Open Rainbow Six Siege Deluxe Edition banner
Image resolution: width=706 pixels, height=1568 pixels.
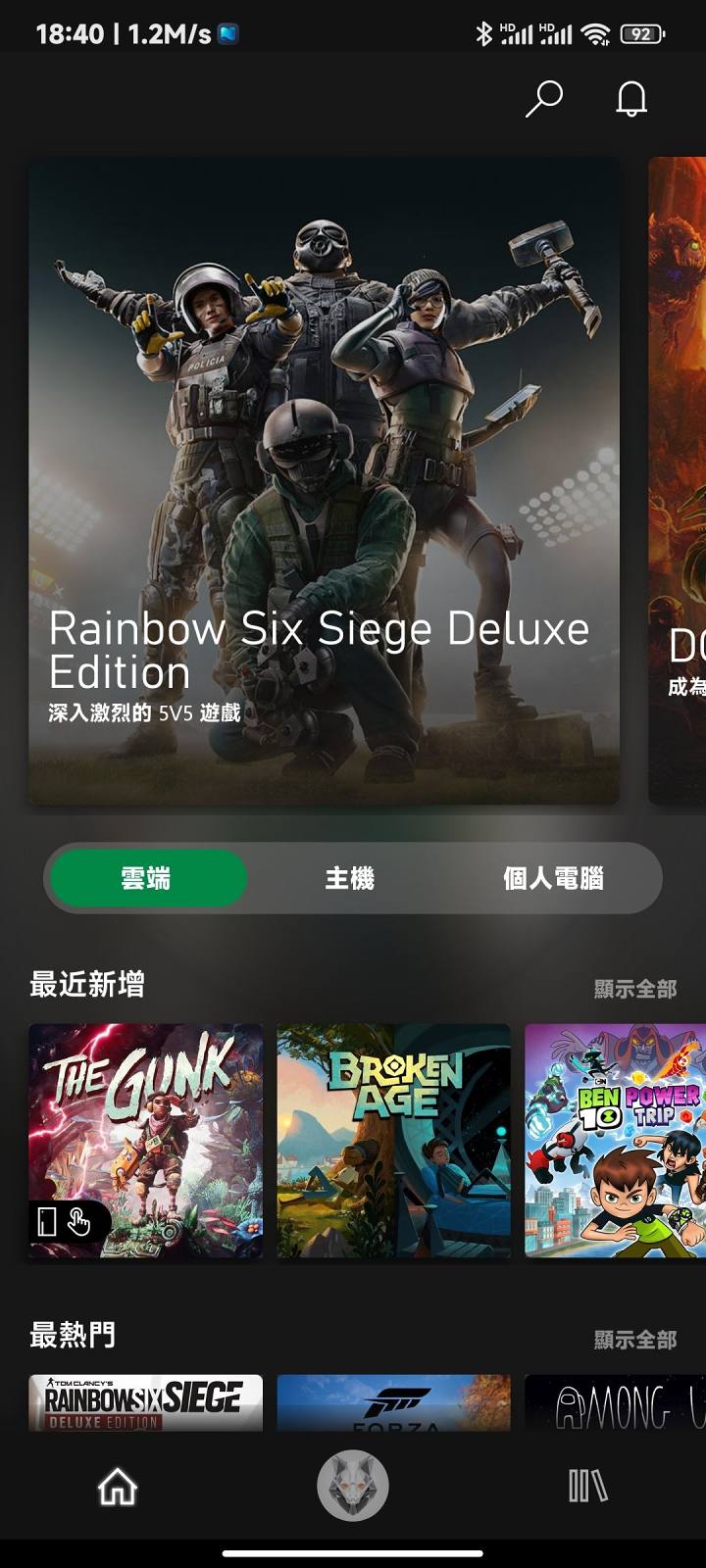[324, 480]
